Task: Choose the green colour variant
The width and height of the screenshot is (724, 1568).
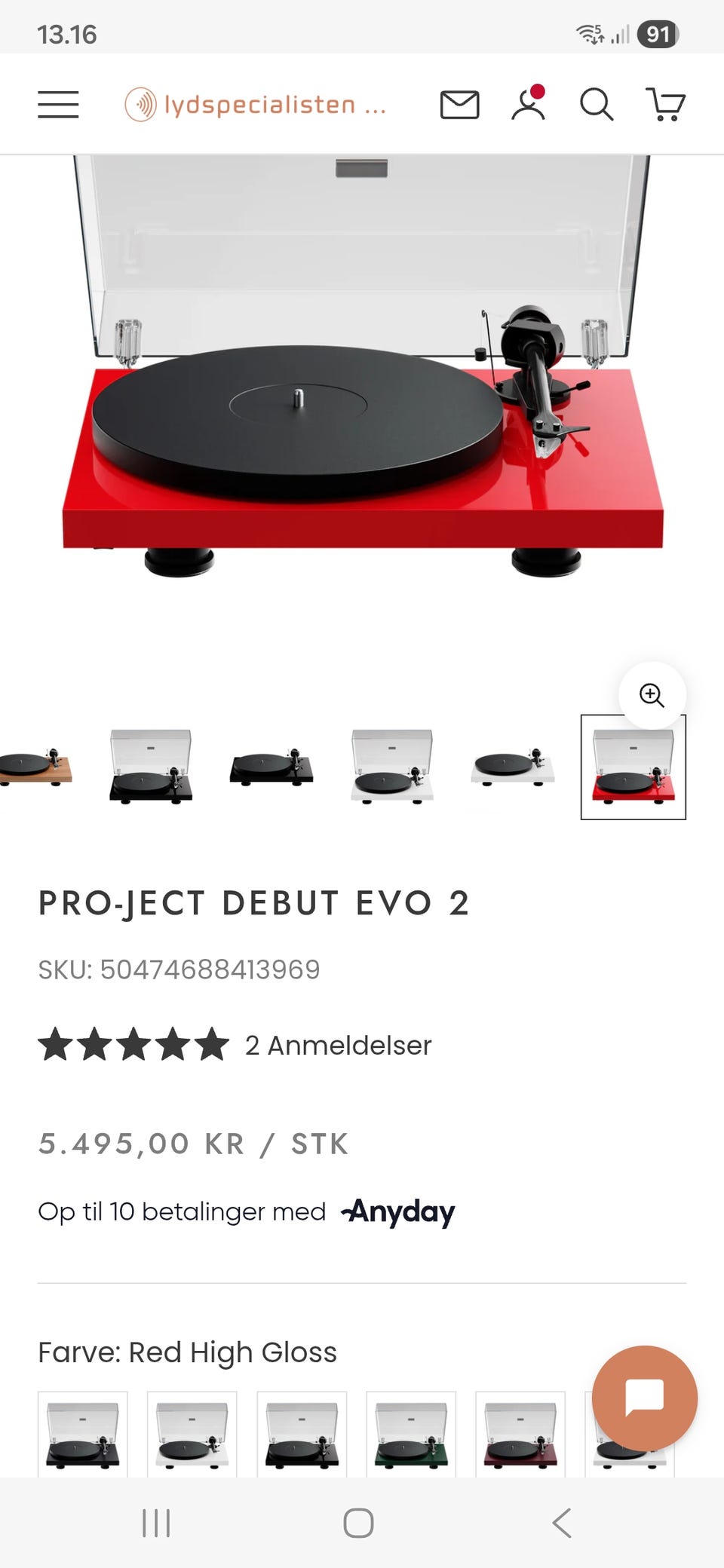Action: coord(411,1433)
